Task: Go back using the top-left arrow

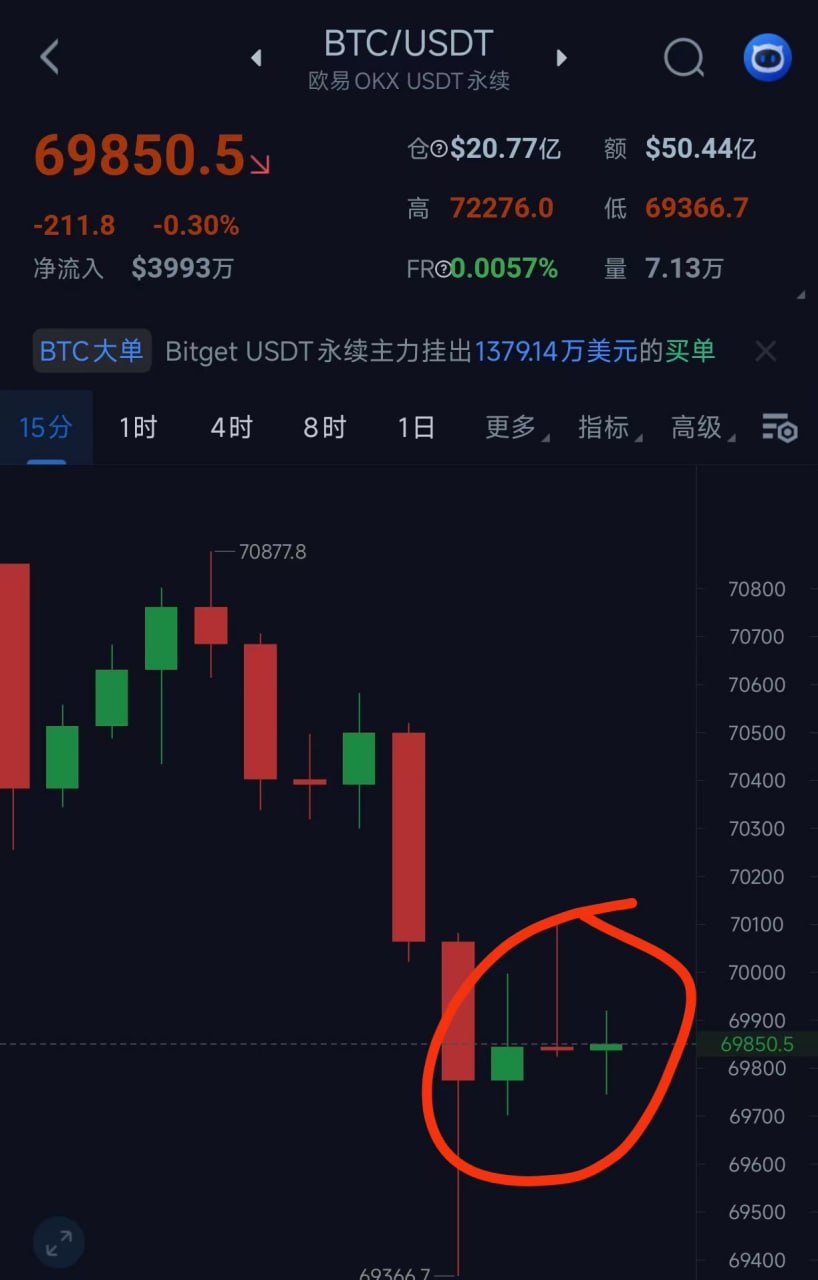Action: tap(49, 57)
